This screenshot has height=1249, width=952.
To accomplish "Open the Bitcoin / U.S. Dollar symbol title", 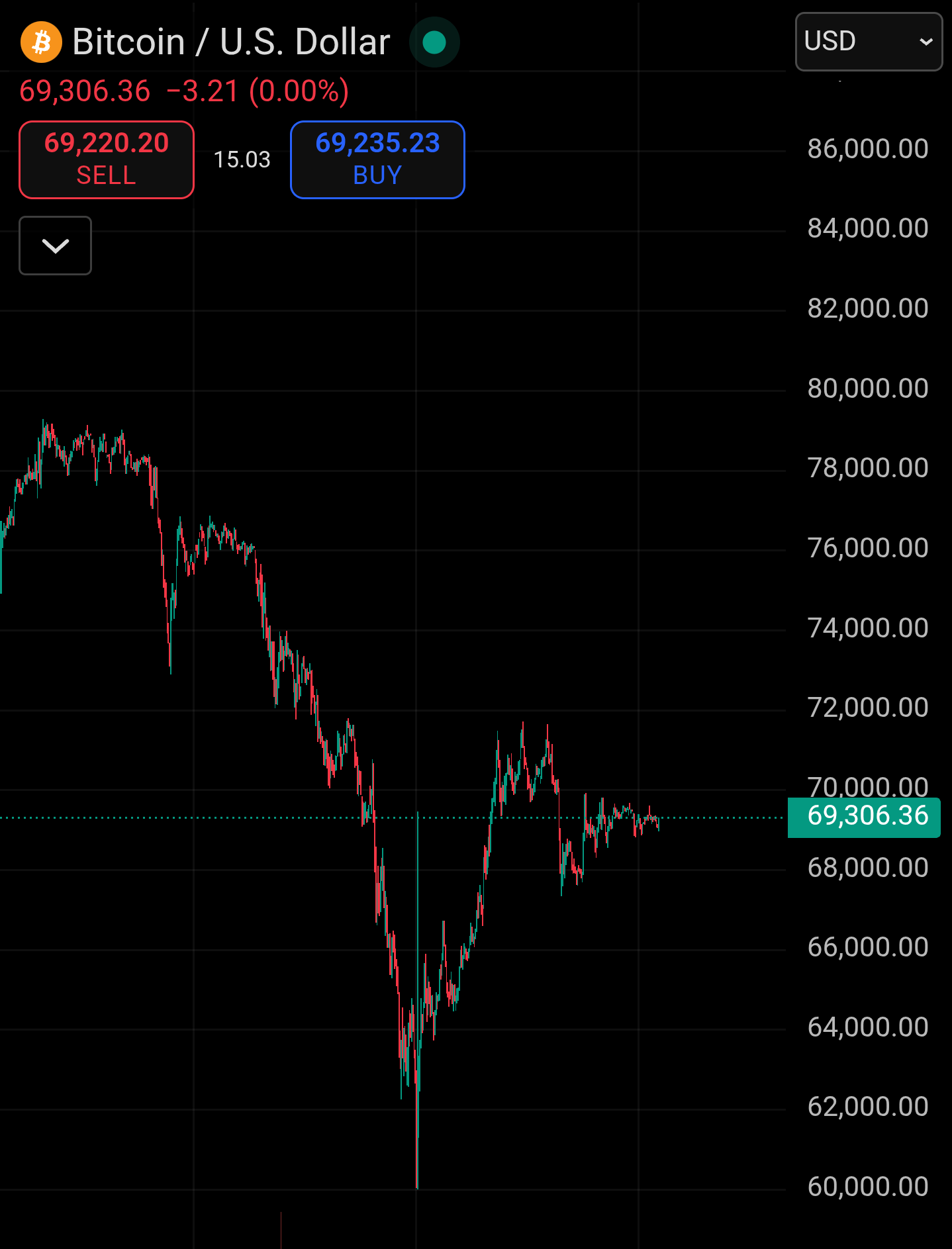I will point(231,42).
